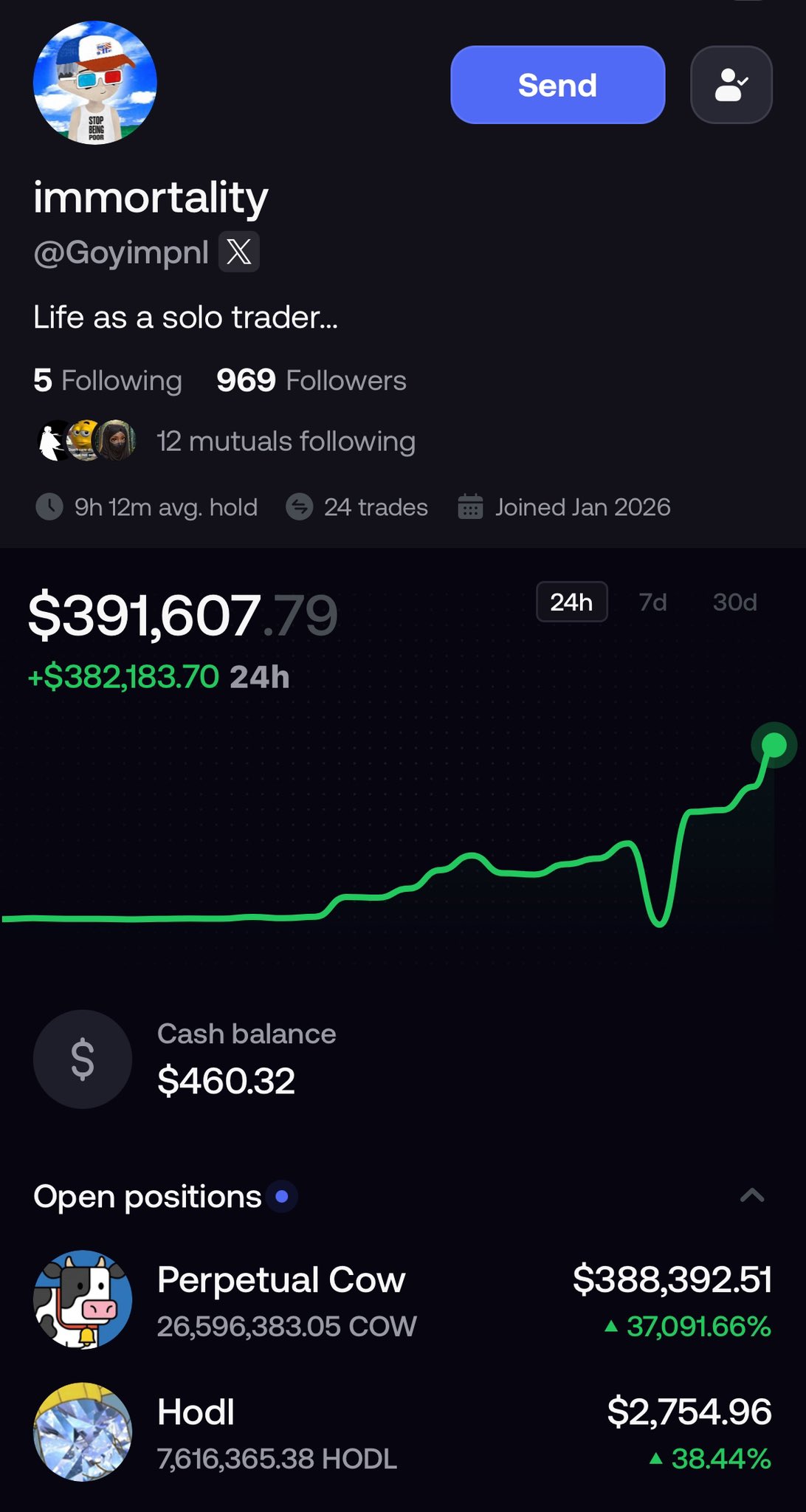View the 969 Followers list
The width and height of the screenshot is (806, 1512).
pos(311,381)
